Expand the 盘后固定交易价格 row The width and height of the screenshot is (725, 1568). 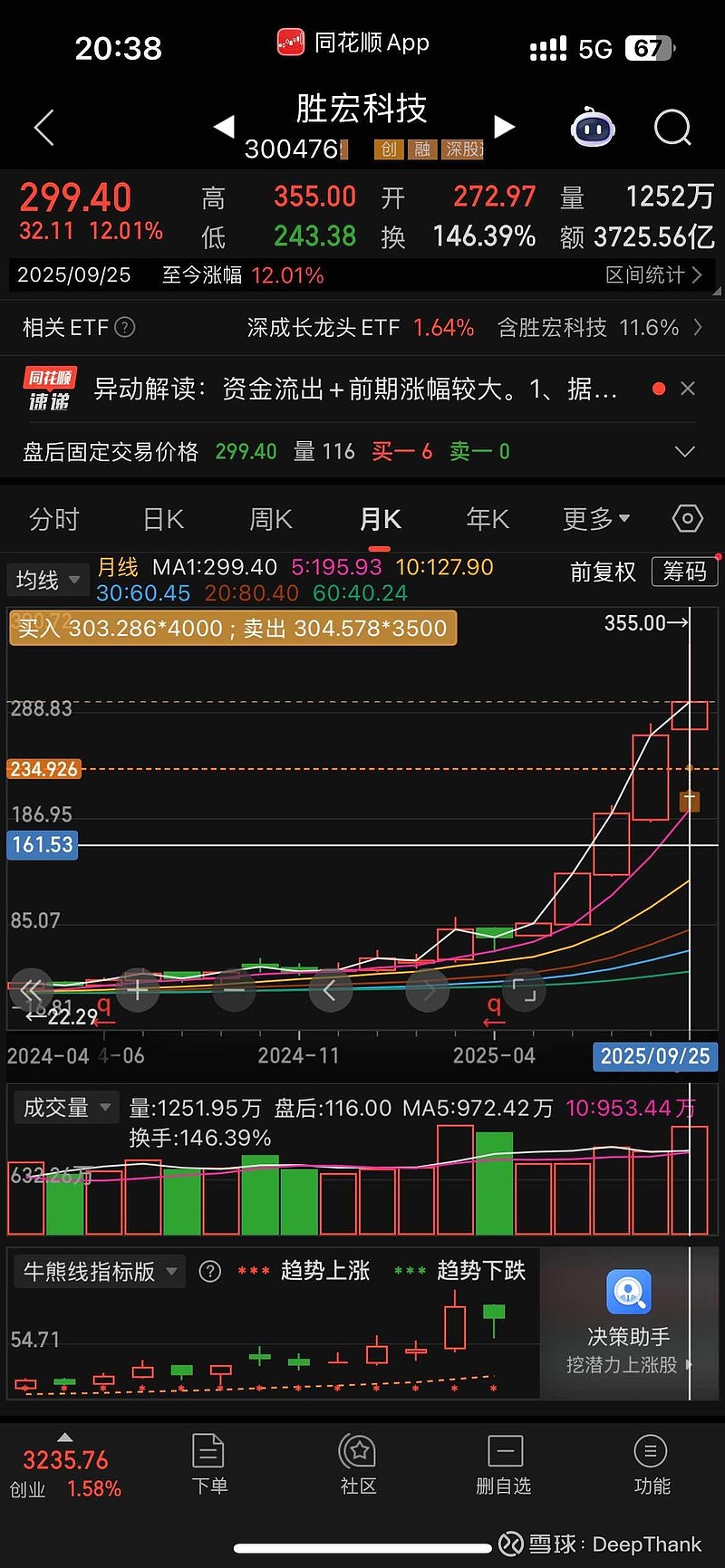point(685,451)
